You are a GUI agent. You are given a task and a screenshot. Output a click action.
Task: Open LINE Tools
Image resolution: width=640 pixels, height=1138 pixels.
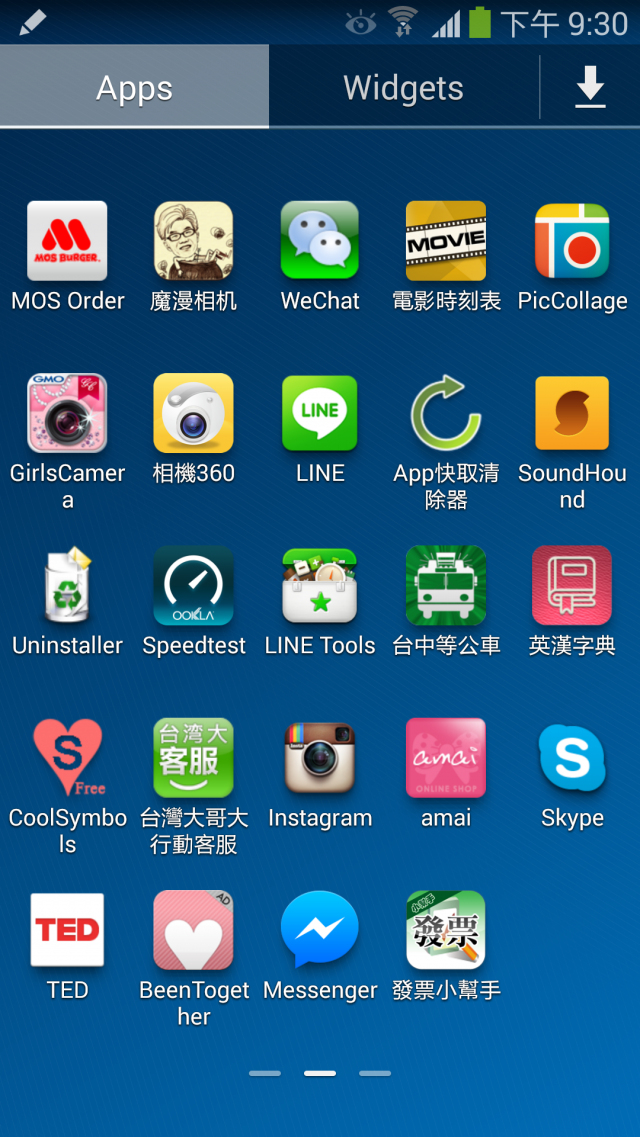click(320, 586)
